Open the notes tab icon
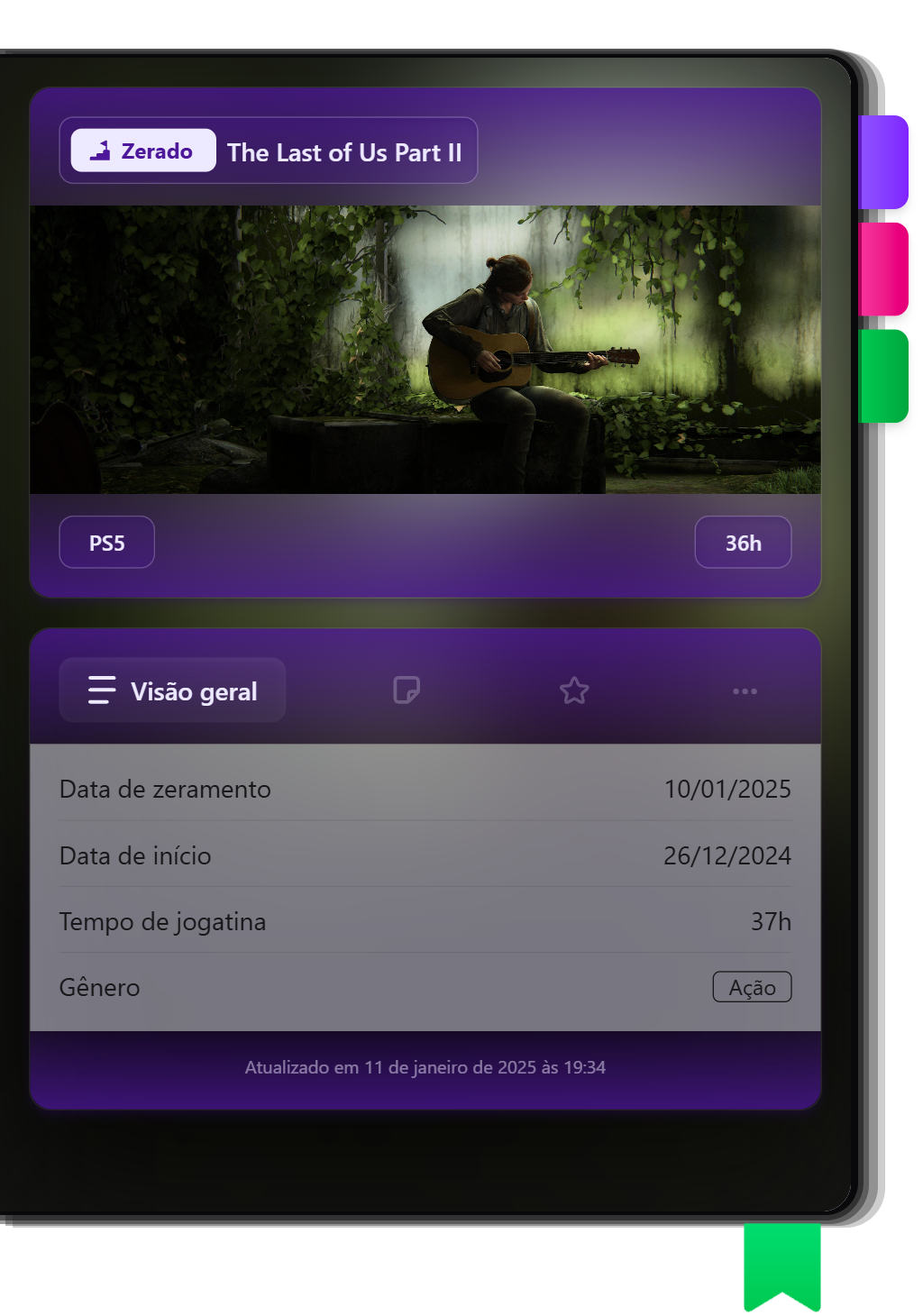The width and height of the screenshot is (923, 1316). tap(407, 690)
